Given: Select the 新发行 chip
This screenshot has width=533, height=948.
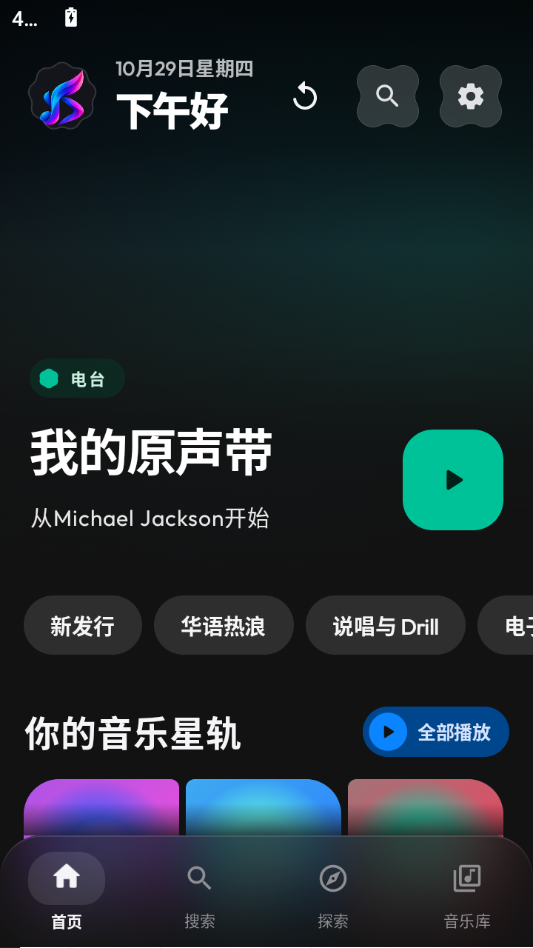Looking at the screenshot, I should (83, 625).
